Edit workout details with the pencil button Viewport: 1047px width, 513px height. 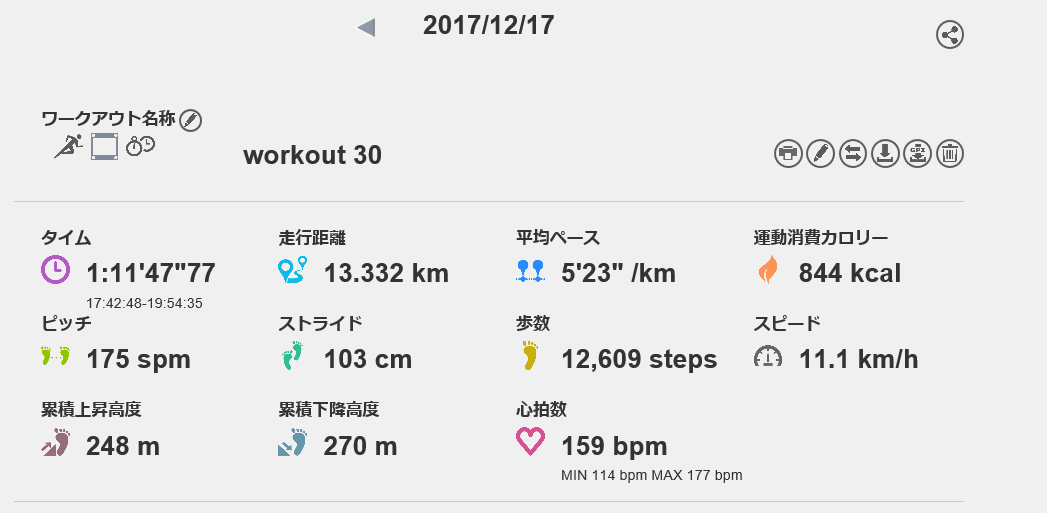(x=820, y=153)
